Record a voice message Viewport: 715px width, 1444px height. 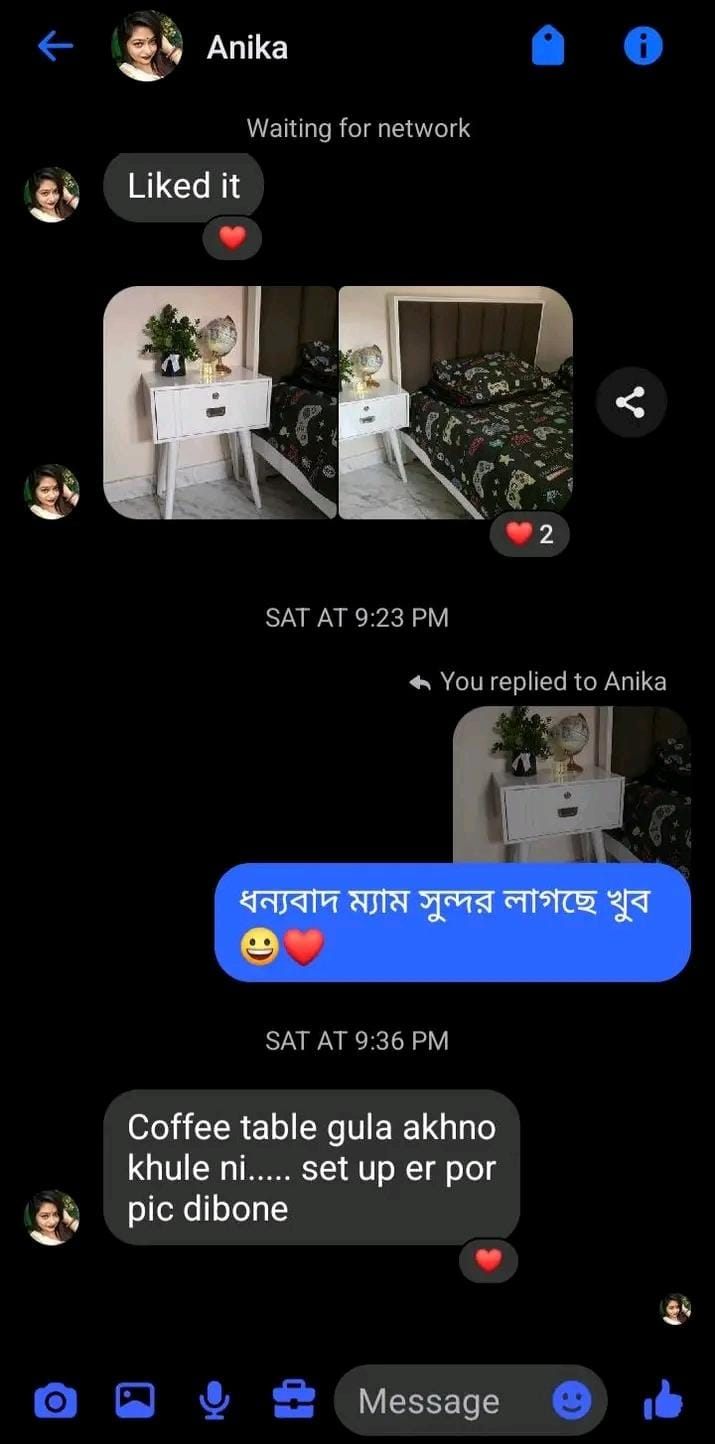coord(213,1400)
